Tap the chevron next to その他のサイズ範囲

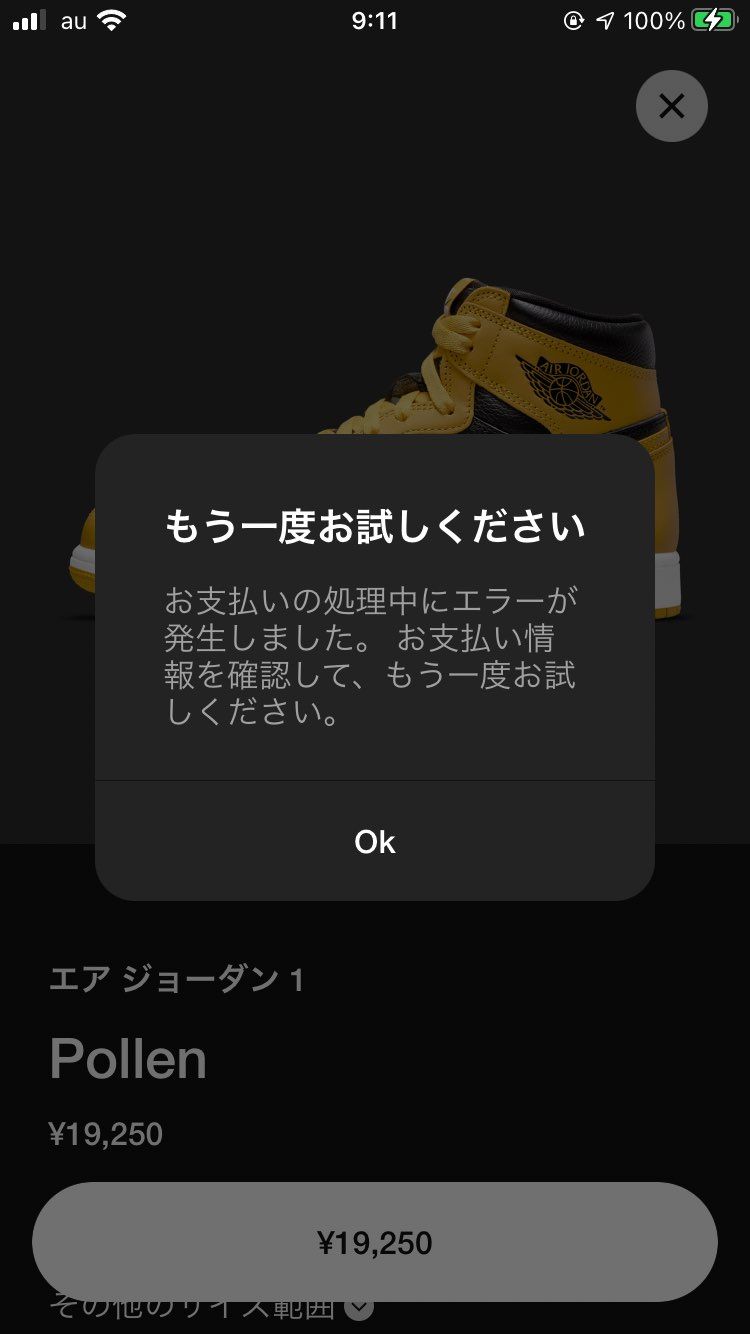[x=358, y=1306]
